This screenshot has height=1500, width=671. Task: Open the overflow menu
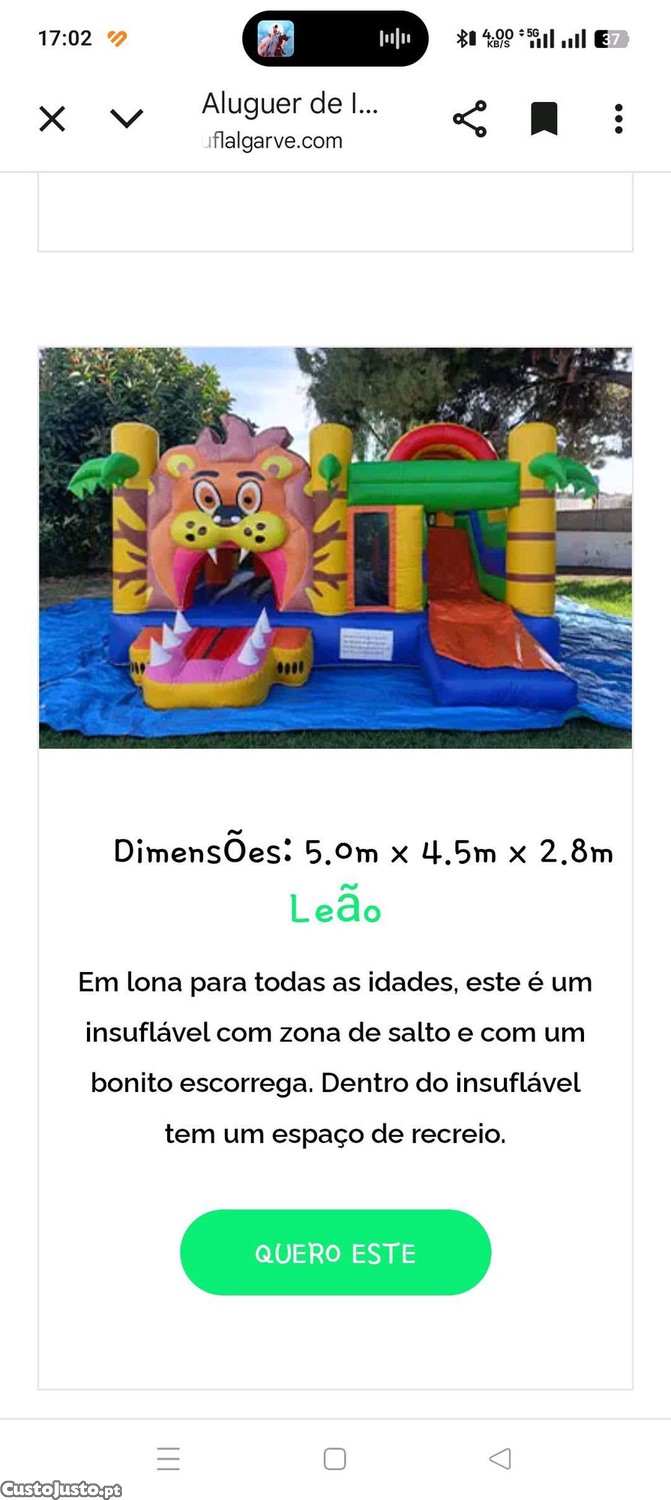[619, 119]
